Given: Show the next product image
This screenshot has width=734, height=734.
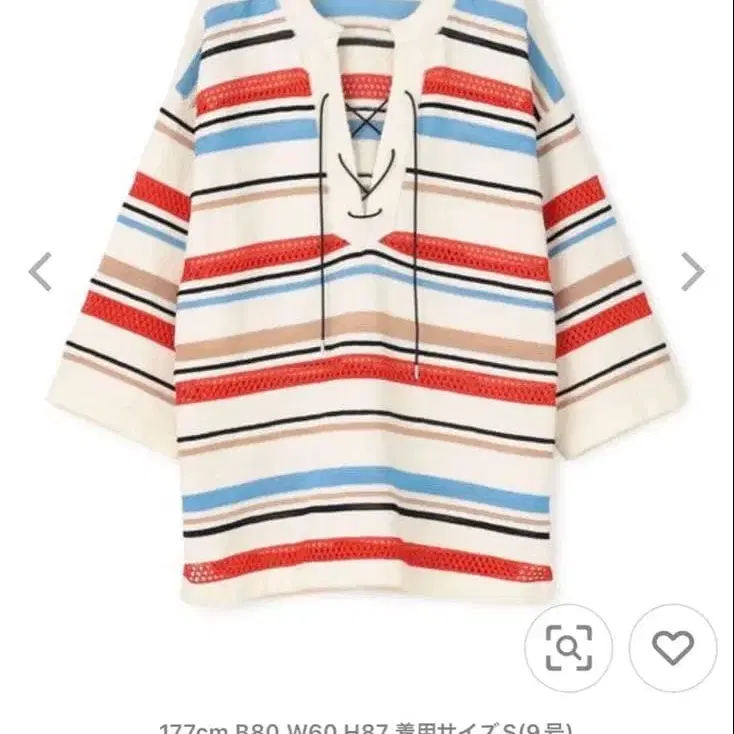Looking at the screenshot, I should point(693,272).
